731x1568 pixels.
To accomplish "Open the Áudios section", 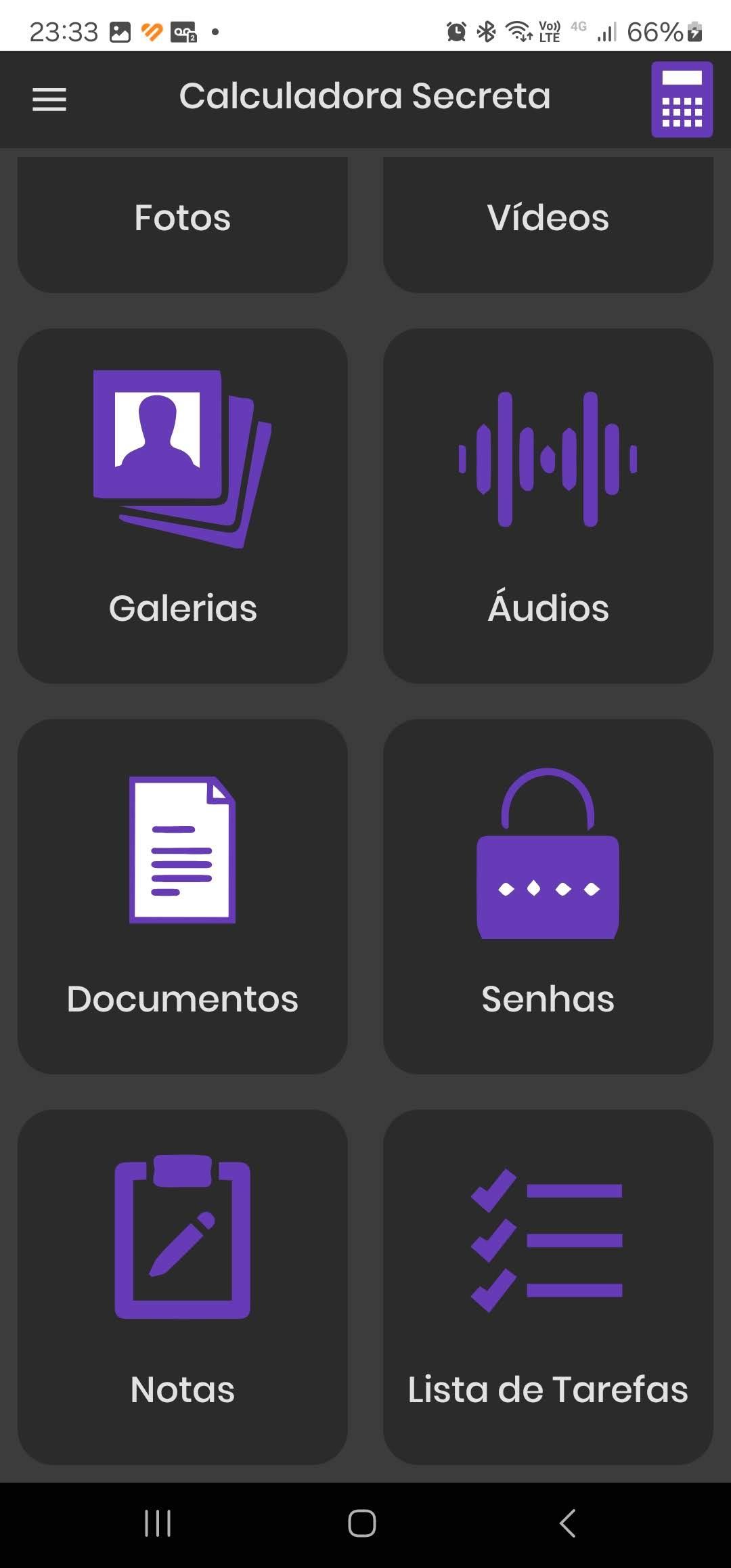I will click(548, 506).
